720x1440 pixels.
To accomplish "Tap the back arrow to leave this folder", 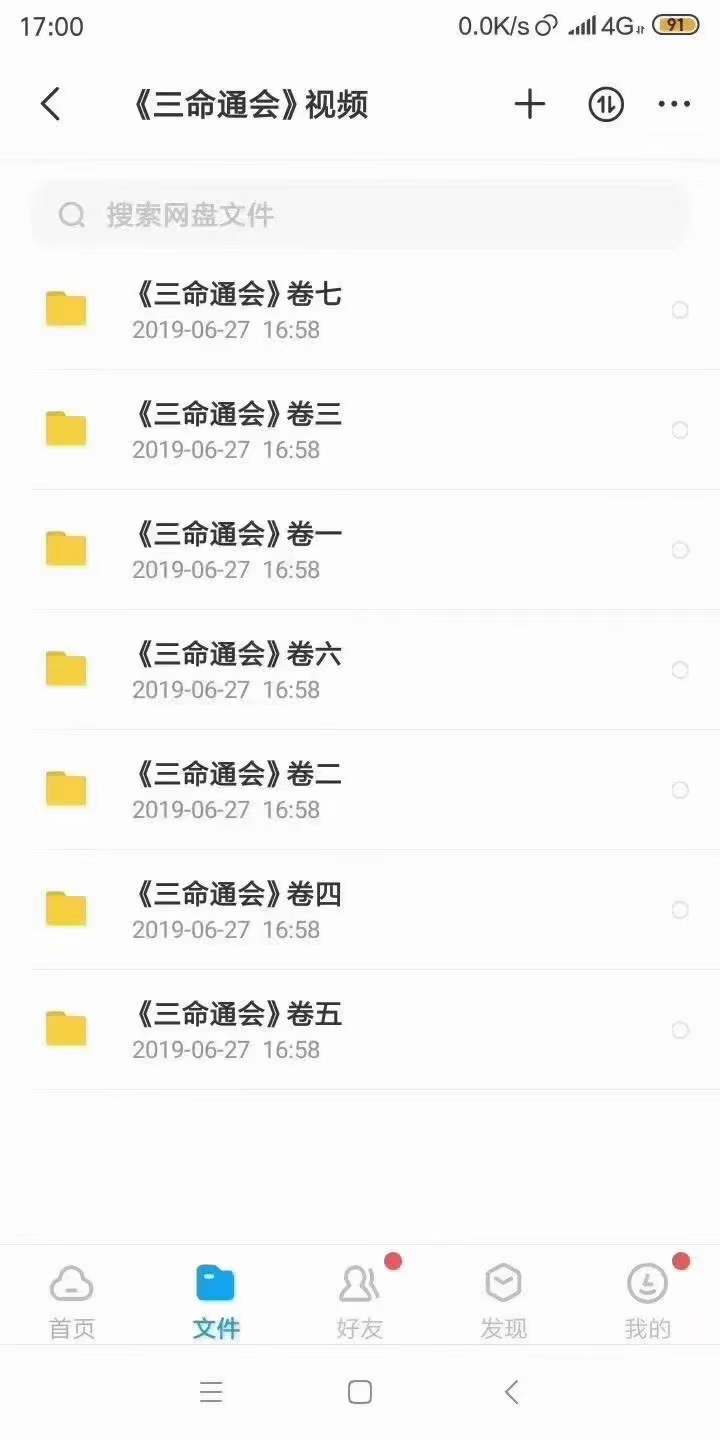I will (52, 103).
